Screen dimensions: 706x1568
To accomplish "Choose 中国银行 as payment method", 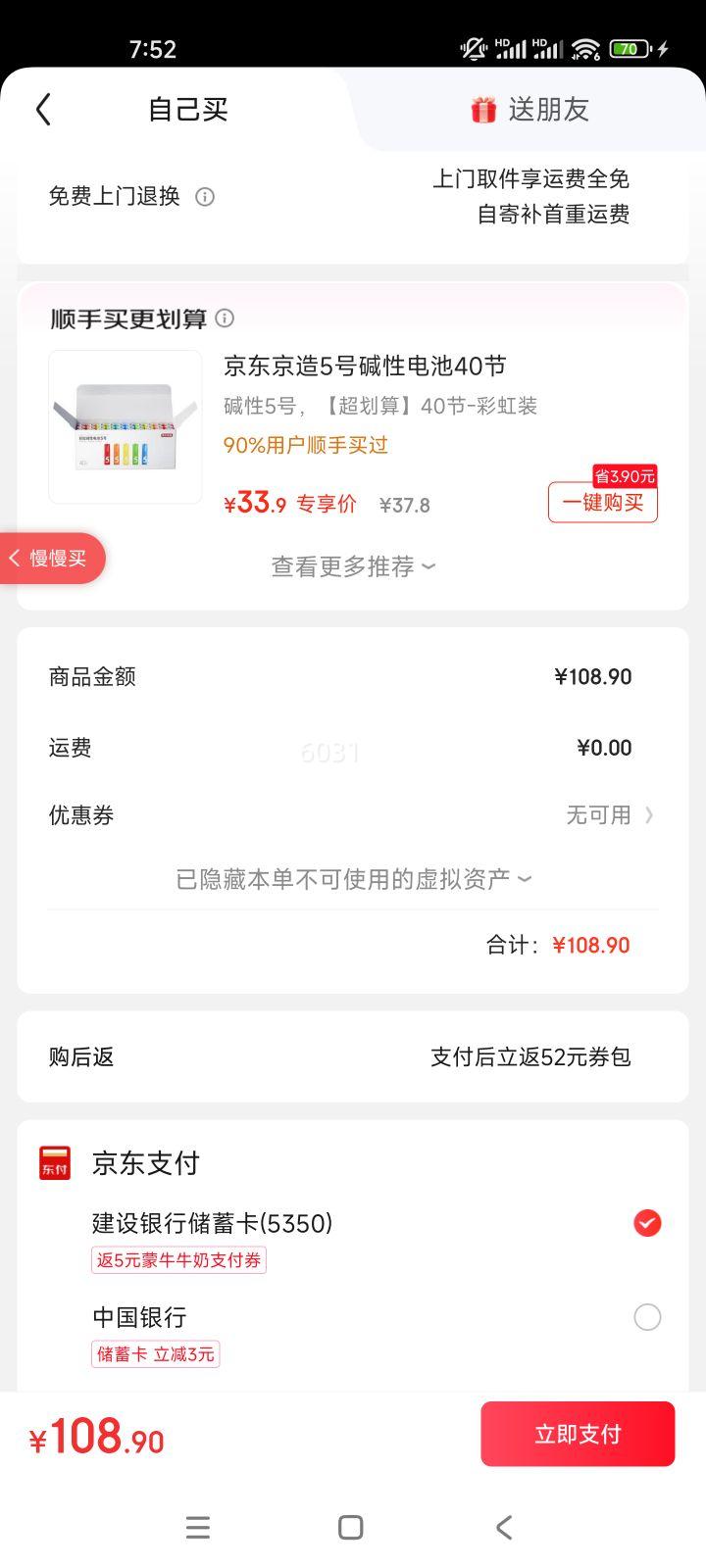I will (x=646, y=1317).
